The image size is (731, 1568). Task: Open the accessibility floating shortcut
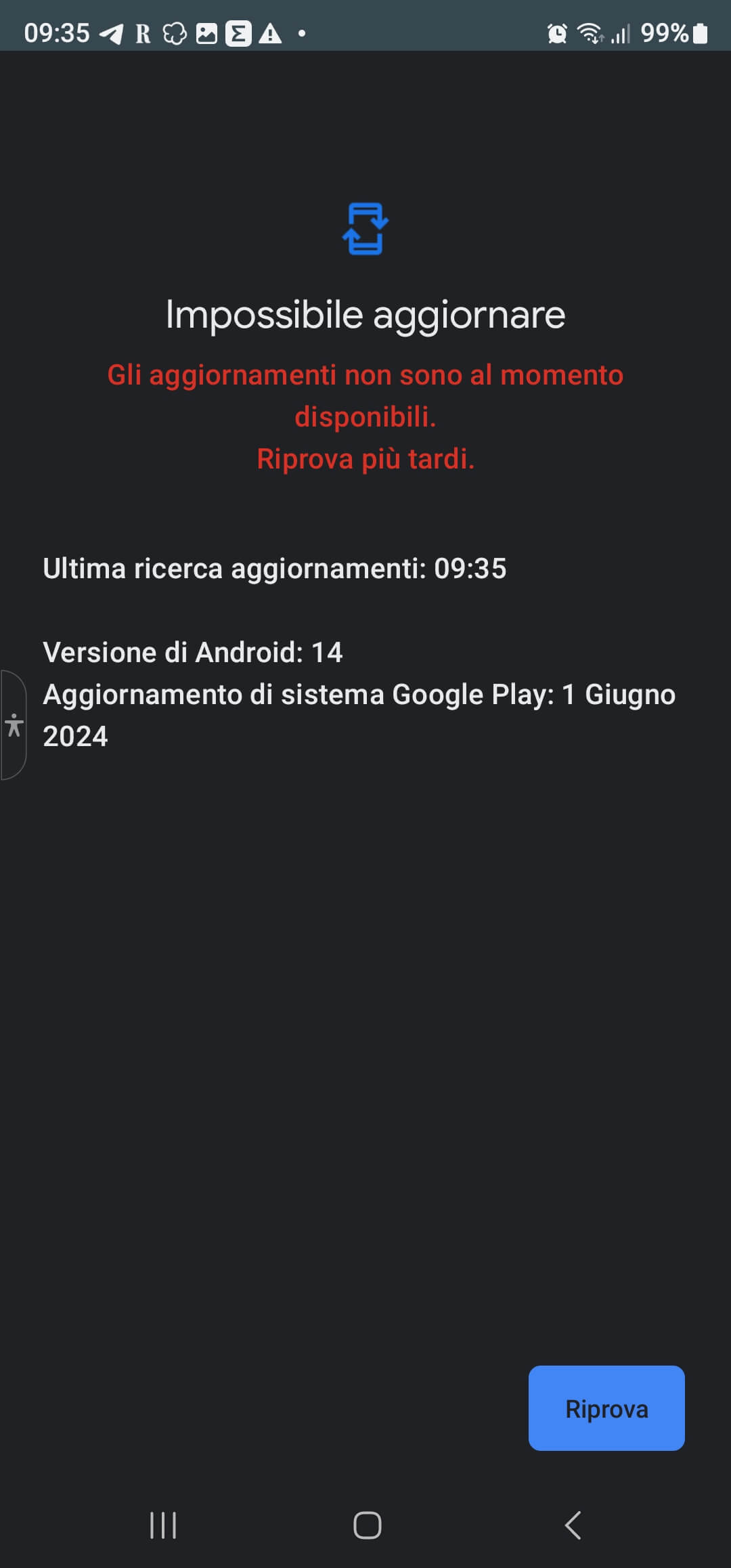point(14,725)
